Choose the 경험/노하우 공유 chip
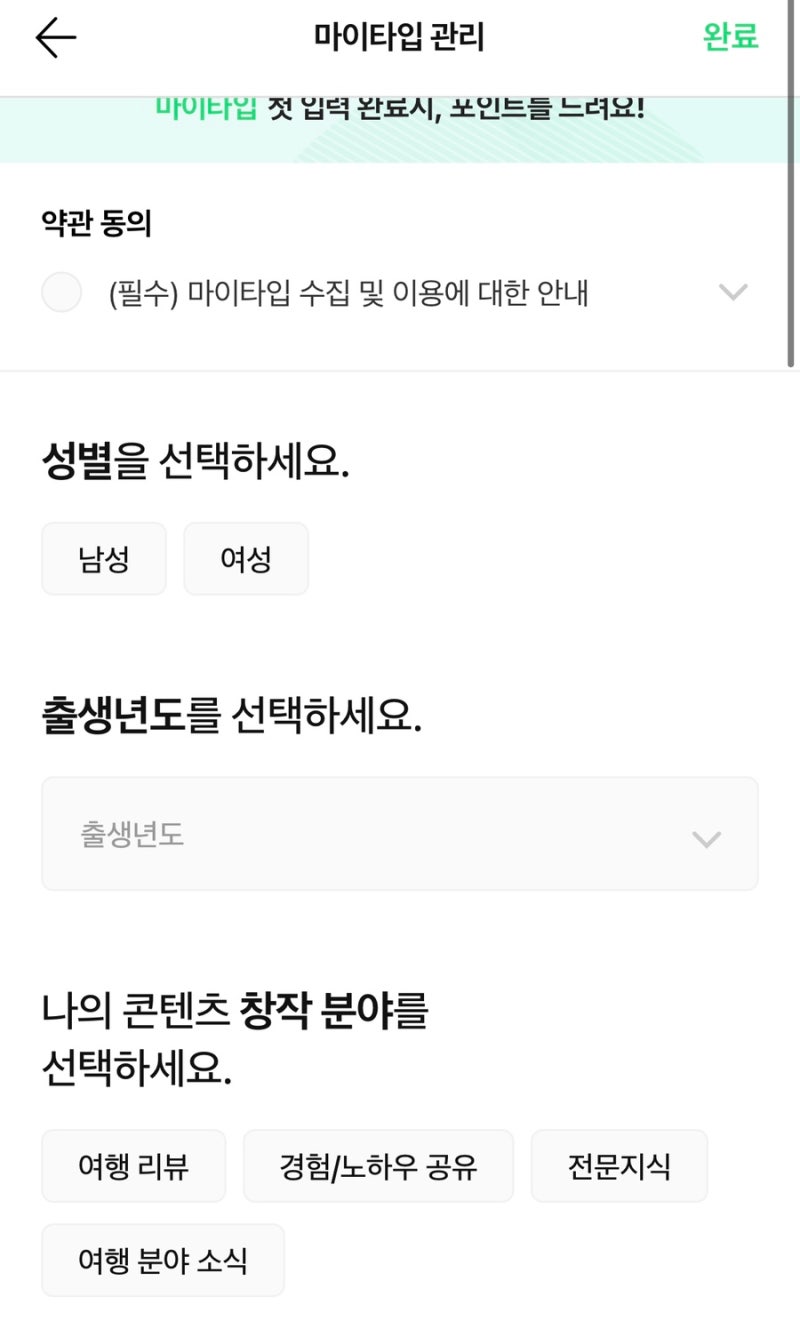Image resolution: width=800 pixels, height=1321 pixels. (378, 1166)
